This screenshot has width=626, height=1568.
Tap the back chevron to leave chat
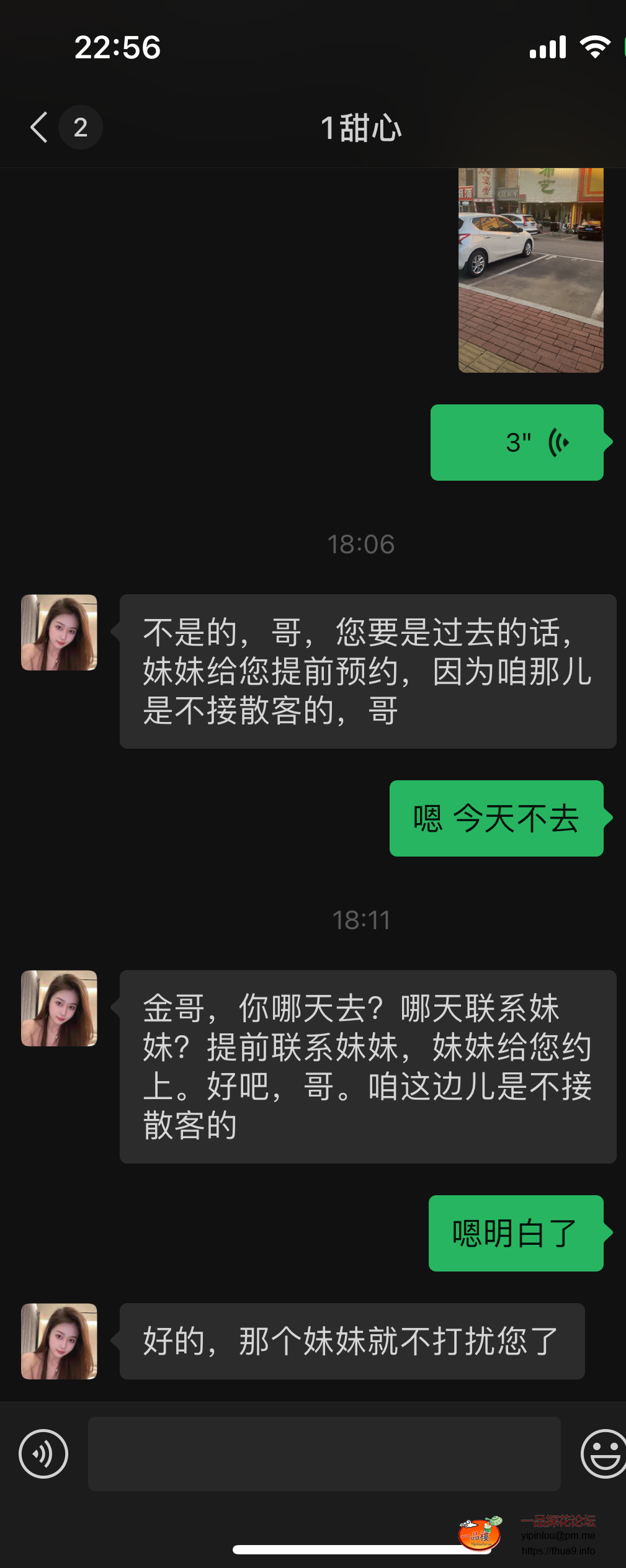(37, 127)
